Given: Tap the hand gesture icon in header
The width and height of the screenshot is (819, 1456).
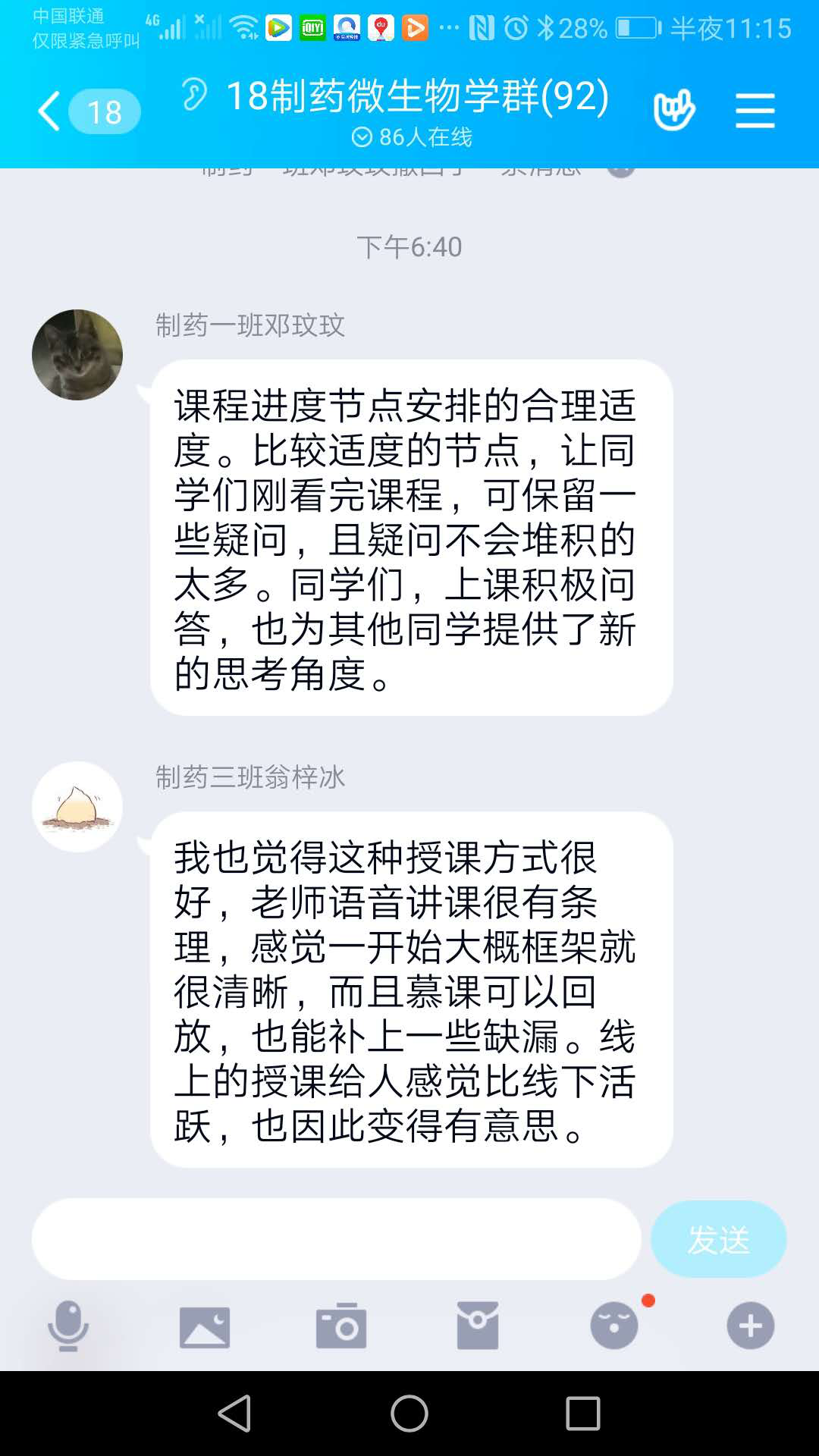Looking at the screenshot, I should point(673,111).
